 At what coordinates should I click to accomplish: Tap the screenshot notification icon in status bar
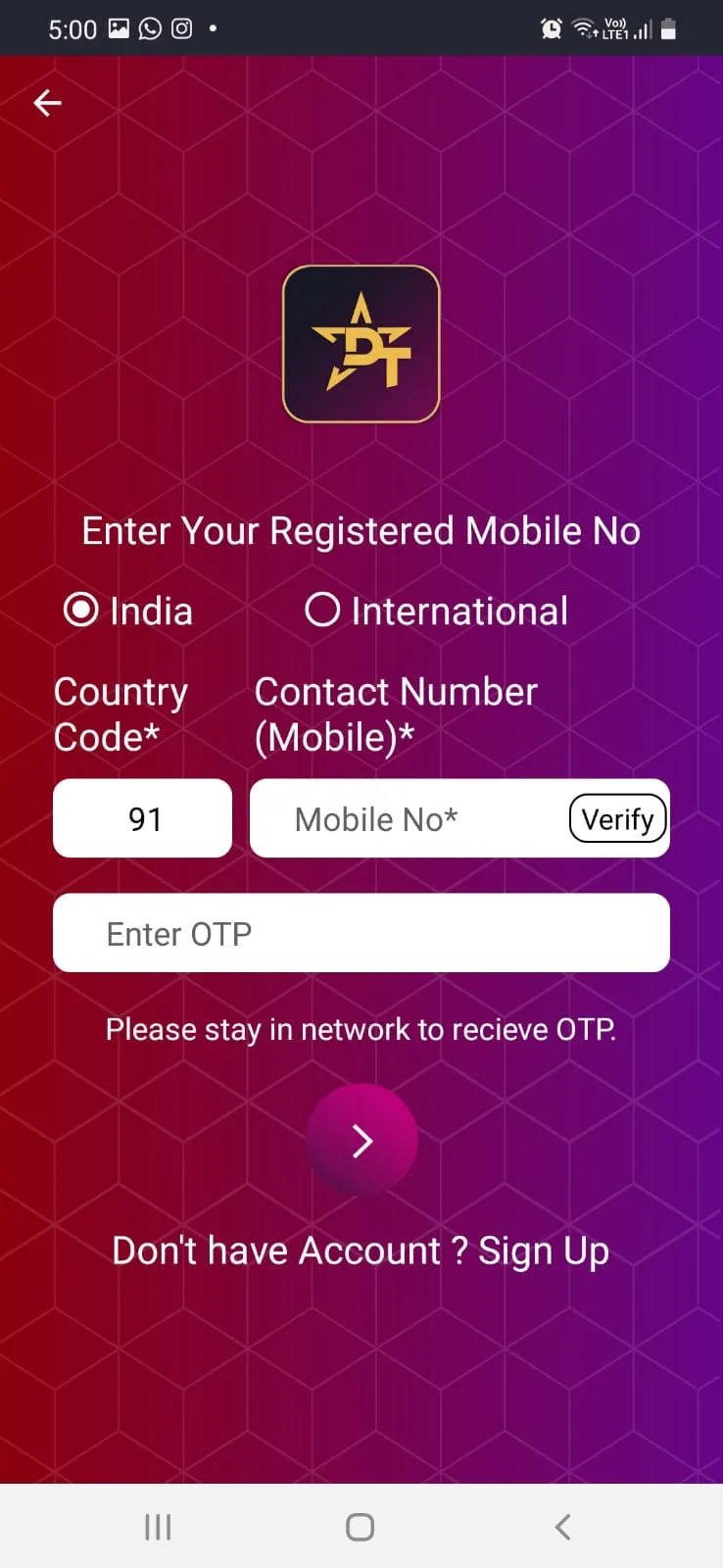tap(118, 28)
